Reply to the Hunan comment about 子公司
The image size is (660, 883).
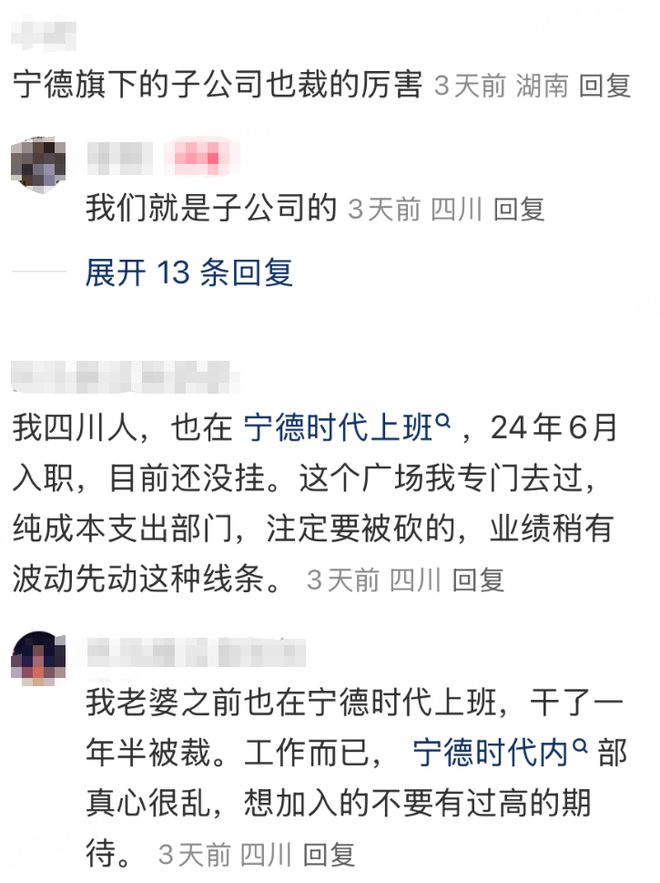coord(605,85)
